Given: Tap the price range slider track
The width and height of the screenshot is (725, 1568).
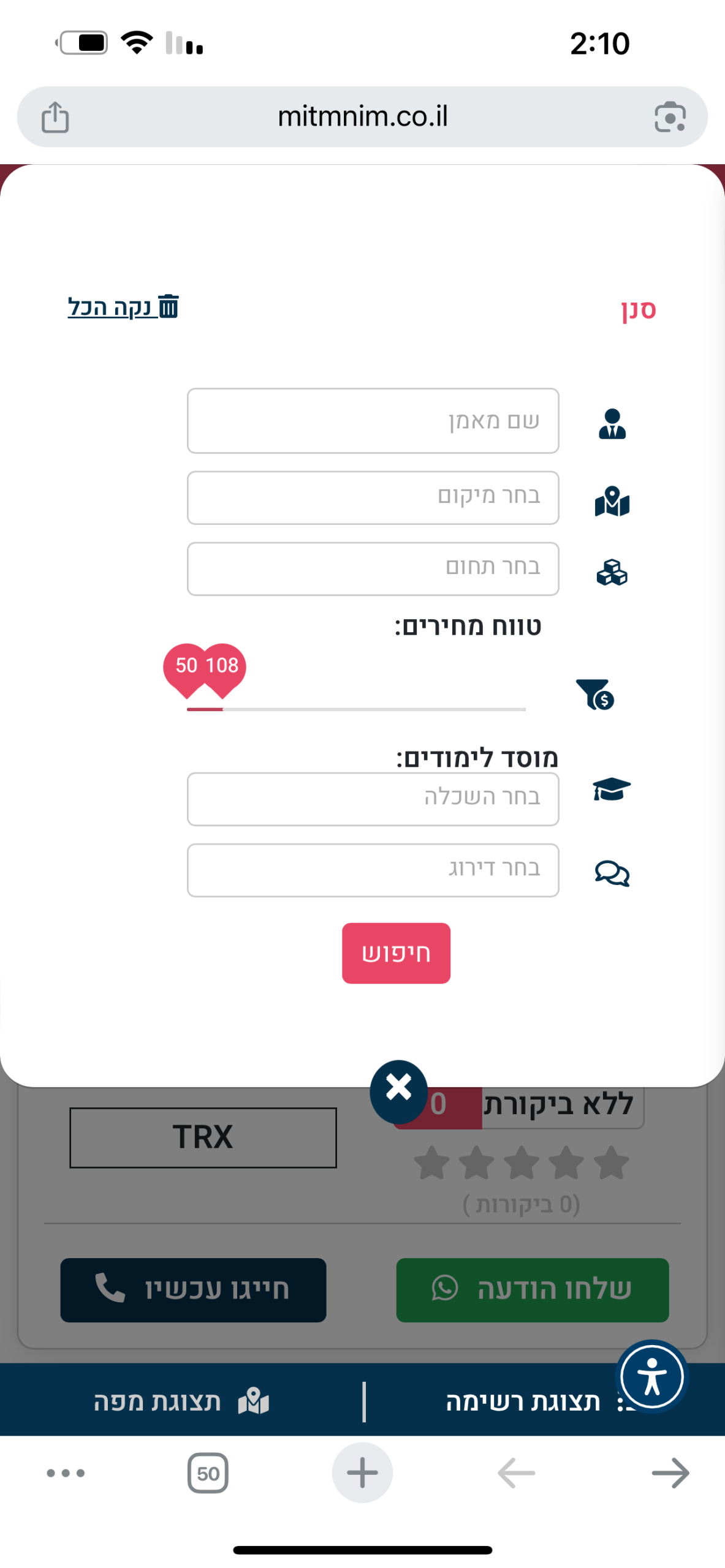Looking at the screenshot, I should pyautogui.click(x=356, y=709).
